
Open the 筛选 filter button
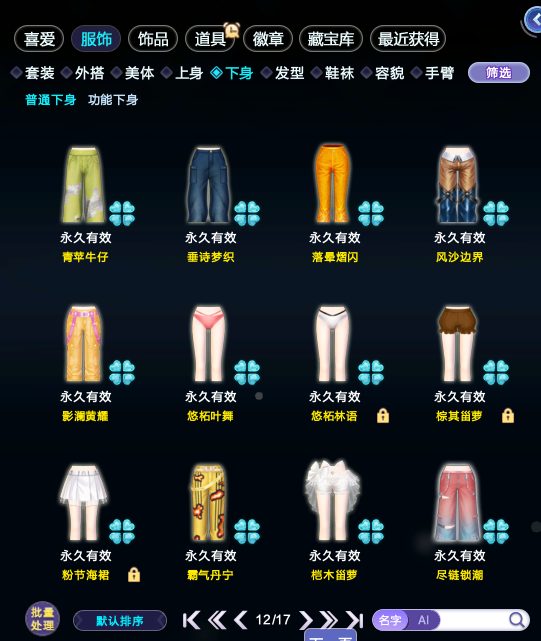(498, 73)
